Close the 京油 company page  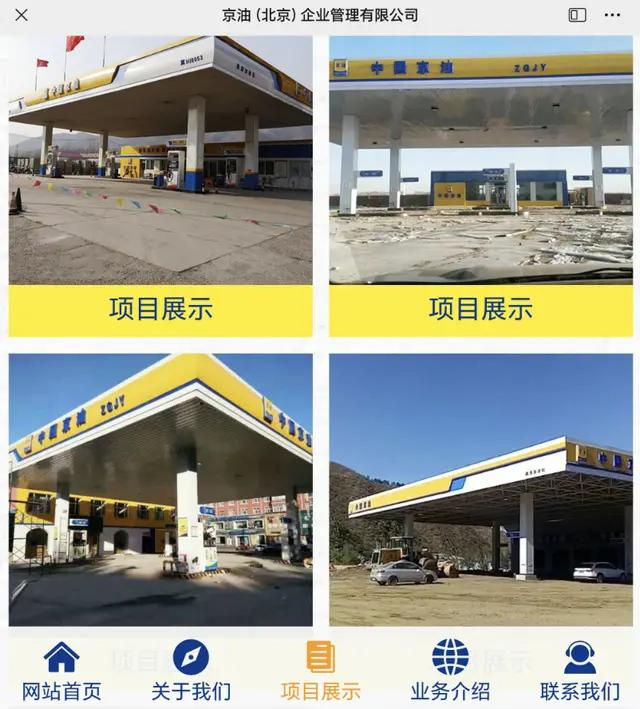[21, 15]
